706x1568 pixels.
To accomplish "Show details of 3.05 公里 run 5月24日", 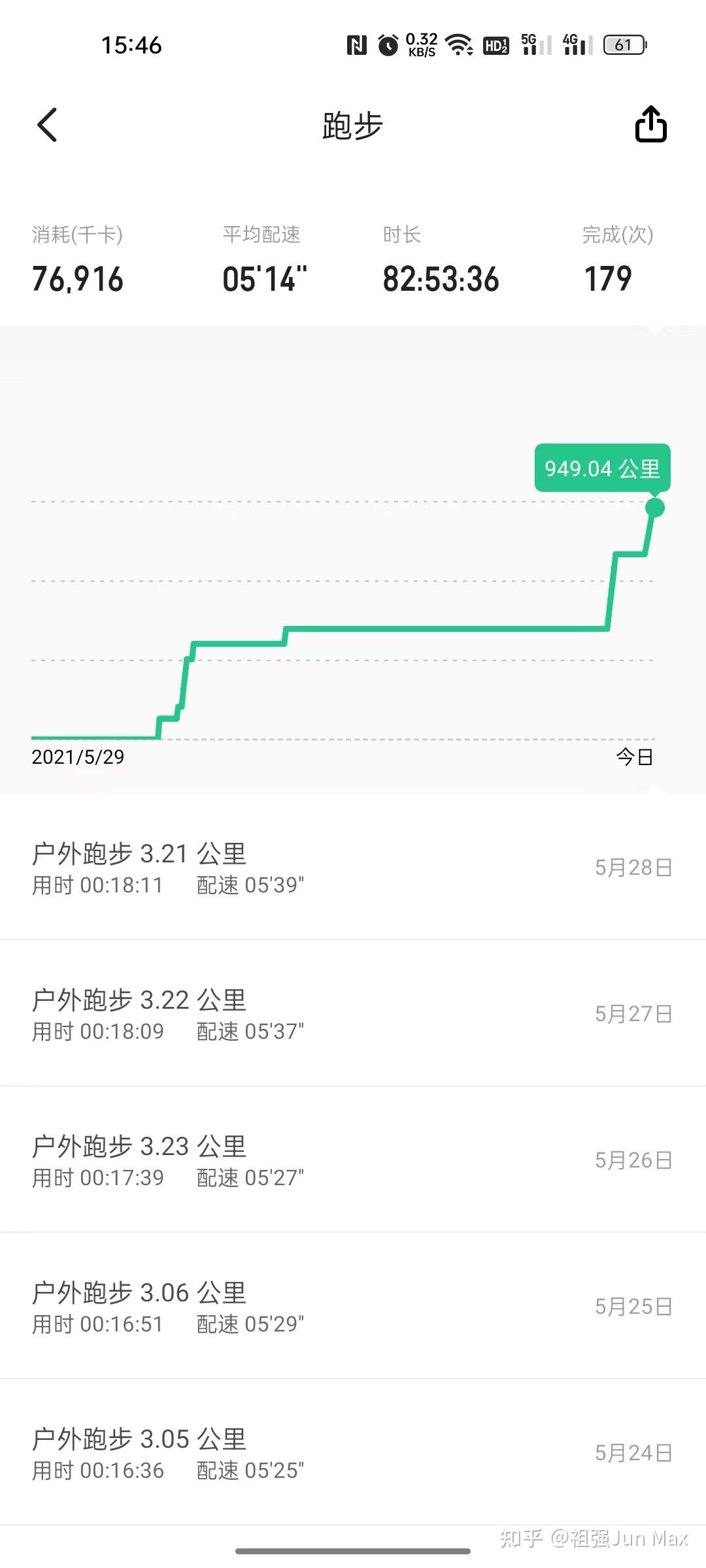I will 353,1453.
